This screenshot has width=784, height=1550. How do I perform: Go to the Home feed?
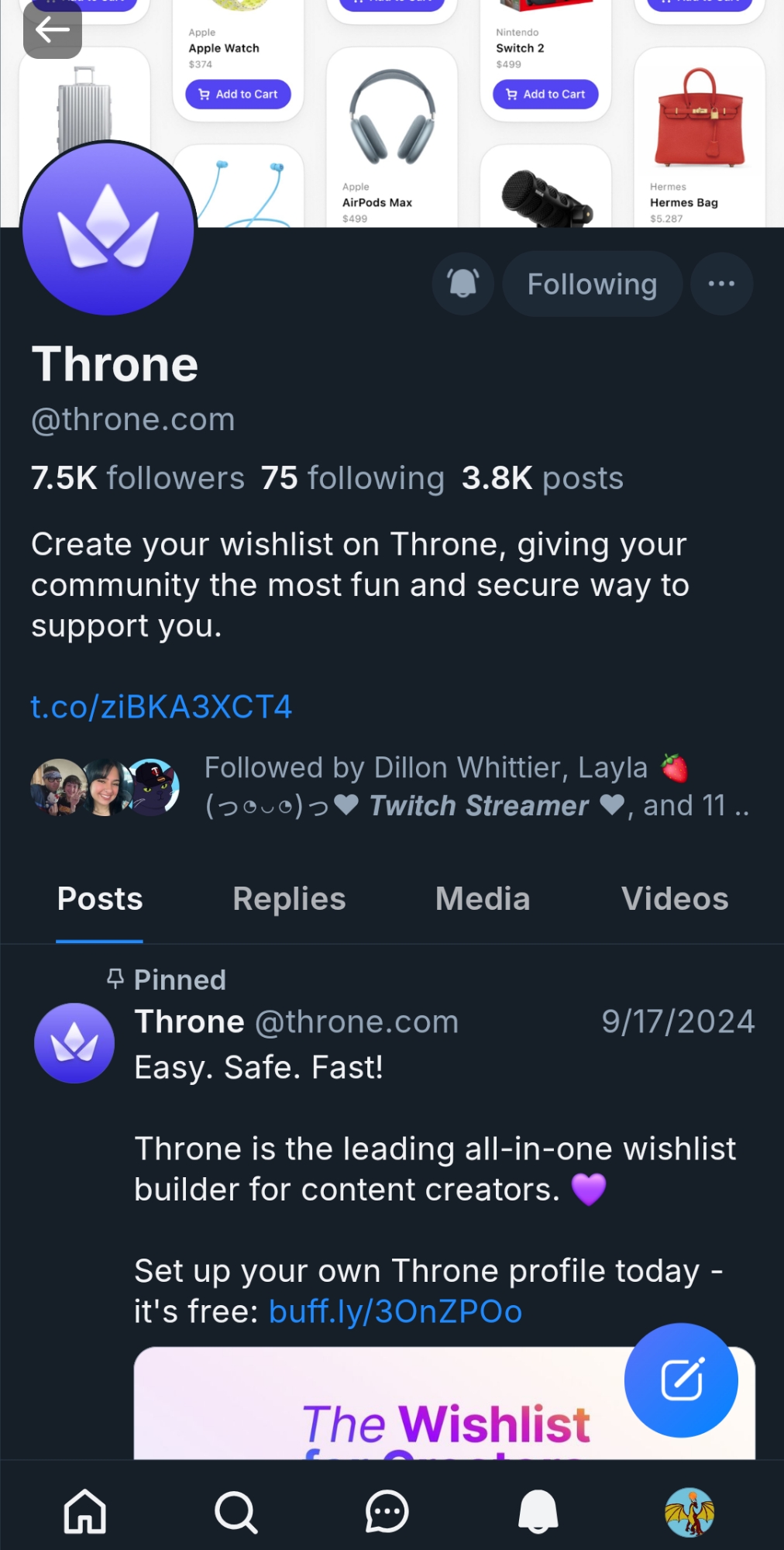[x=84, y=1511]
